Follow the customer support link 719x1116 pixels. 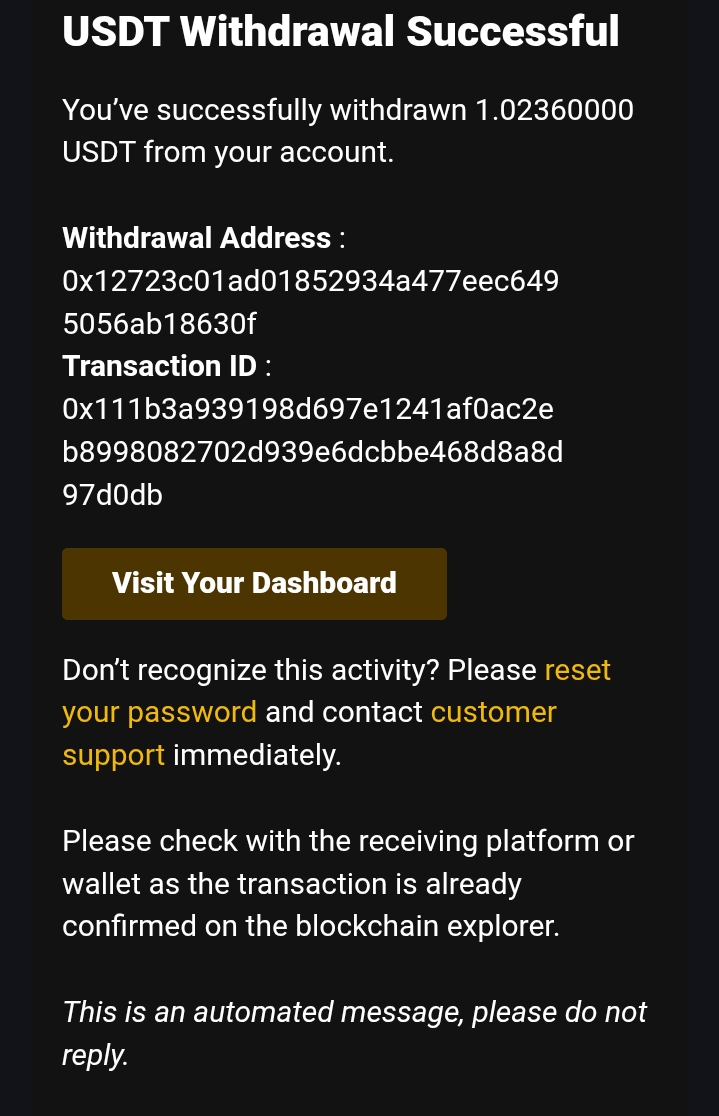[493, 712]
